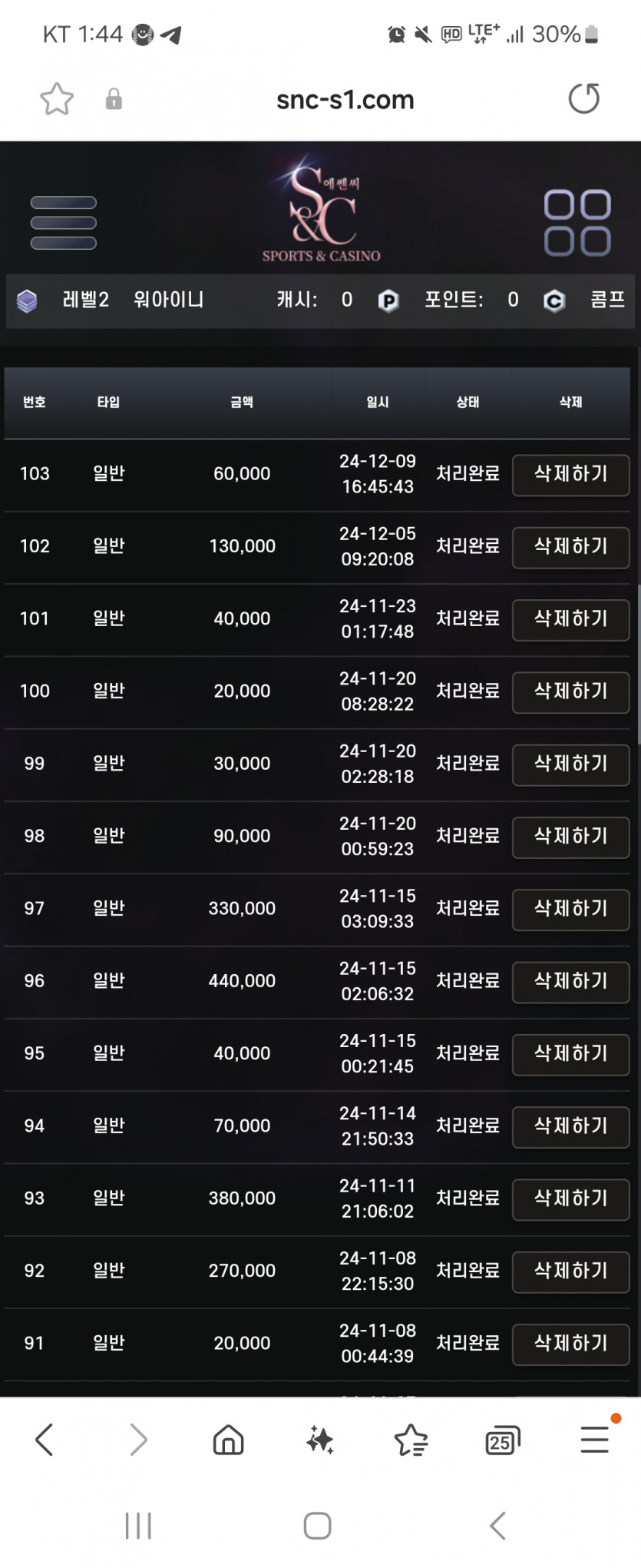
Task: Open the four-square grid menu
Action: (x=577, y=223)
